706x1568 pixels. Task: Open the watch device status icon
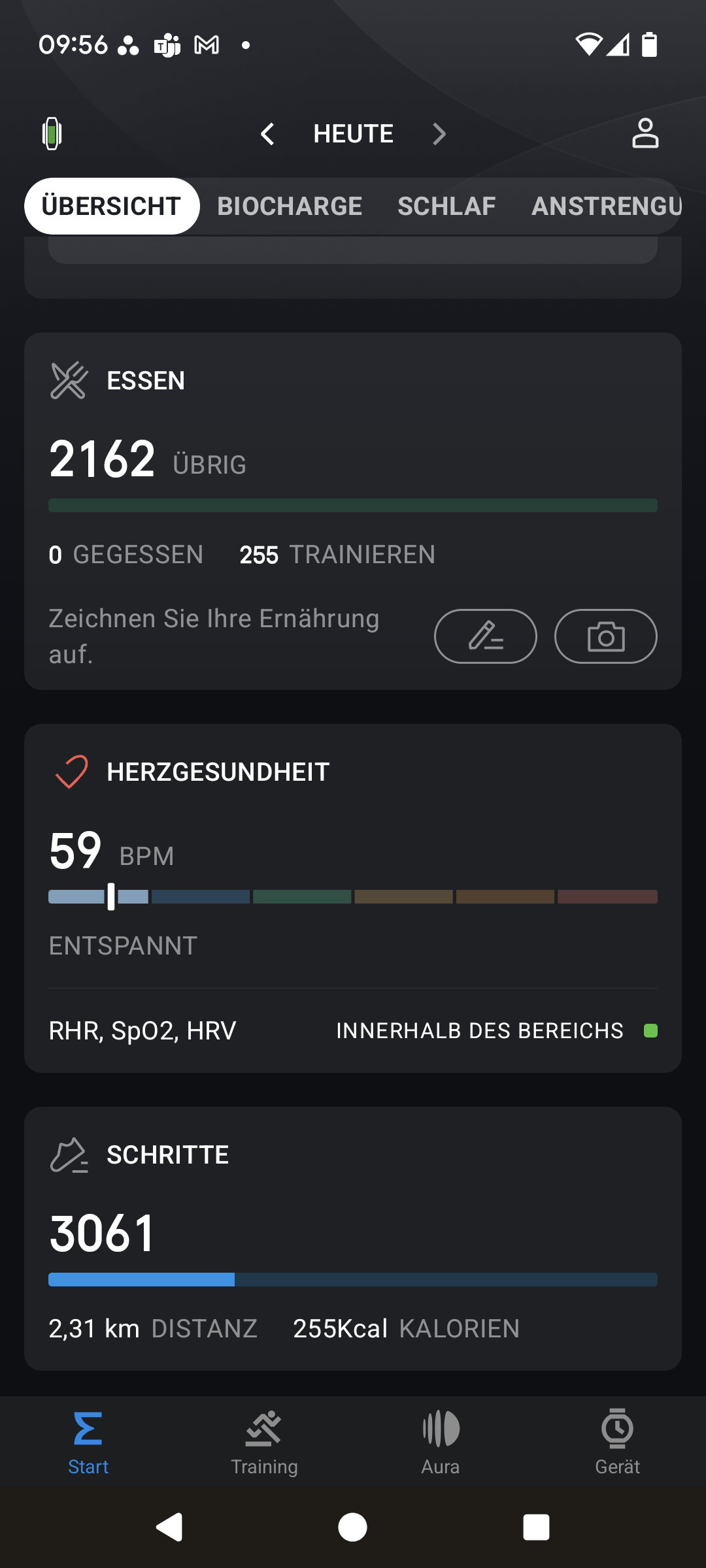click(52, 134)
